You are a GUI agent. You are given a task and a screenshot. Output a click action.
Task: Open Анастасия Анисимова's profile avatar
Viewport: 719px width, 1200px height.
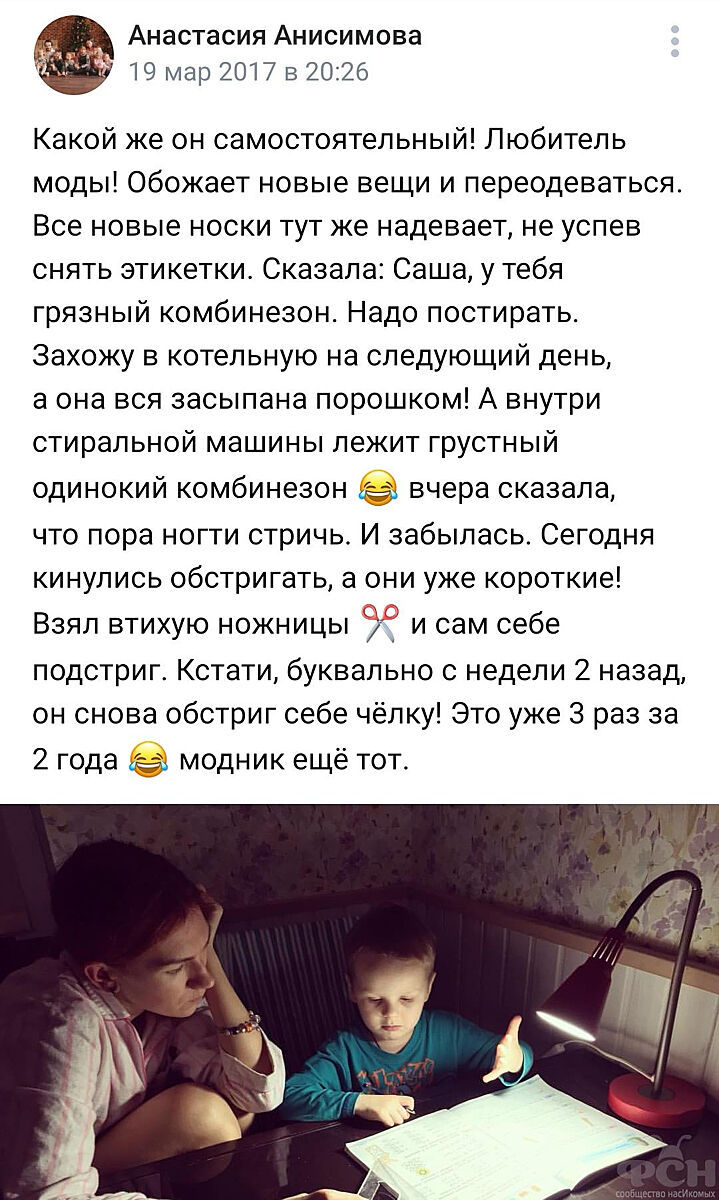(x=73, y=55)
